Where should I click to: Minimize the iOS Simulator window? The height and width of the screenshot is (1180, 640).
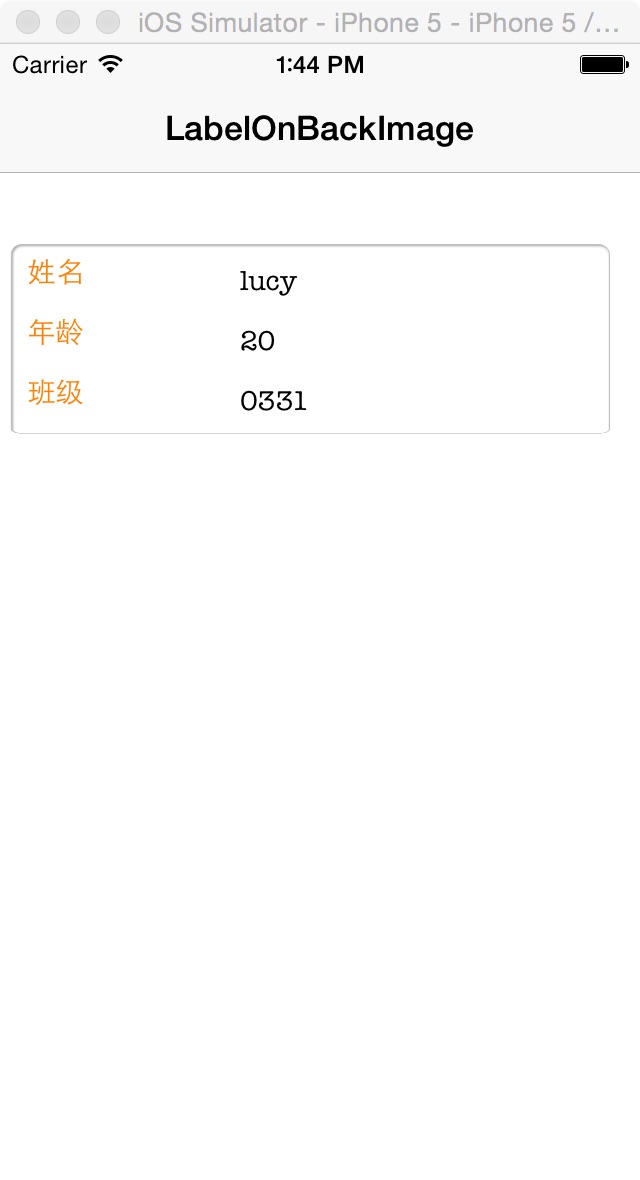[x=68, y=22]
